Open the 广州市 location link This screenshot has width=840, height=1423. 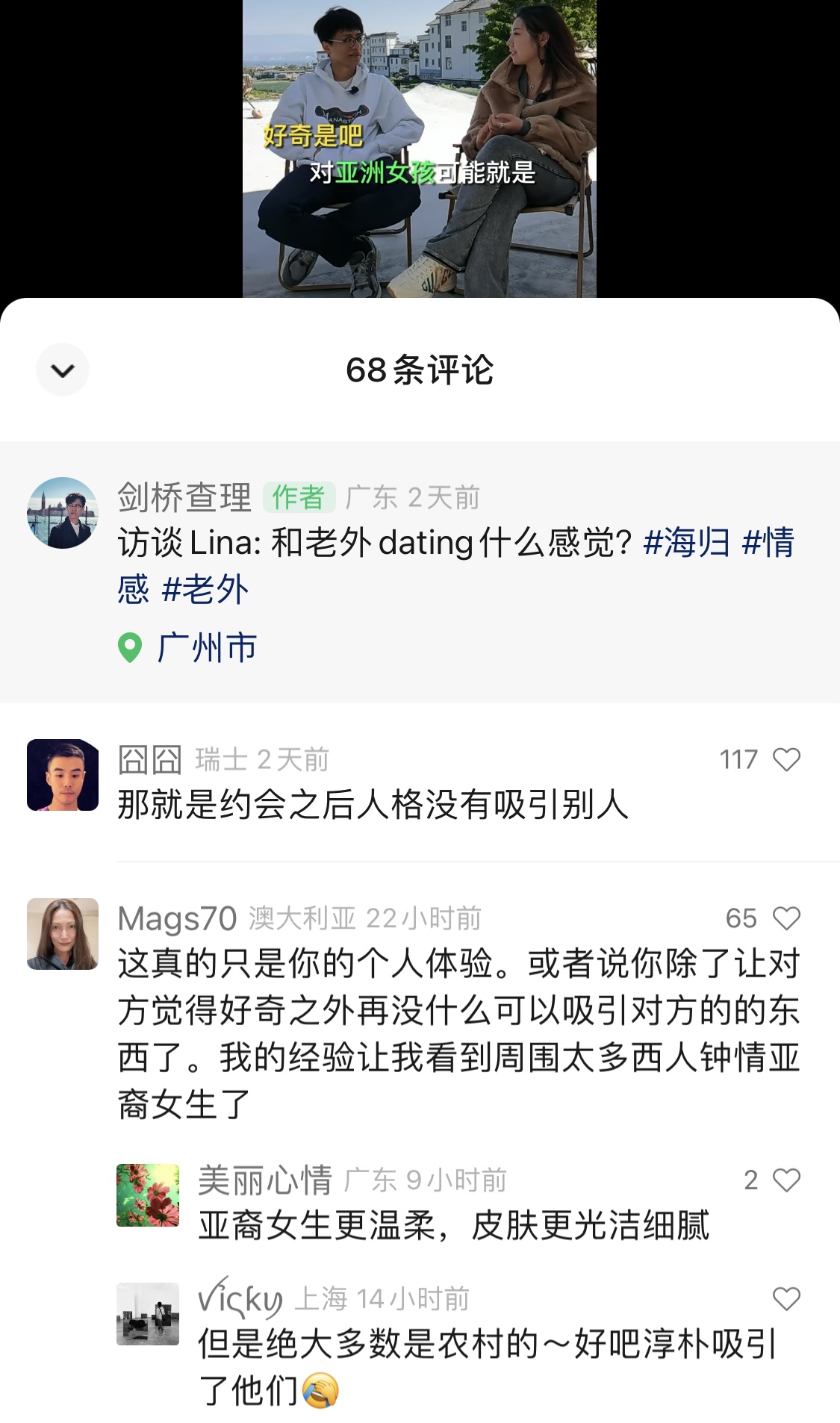pos(187,647)
